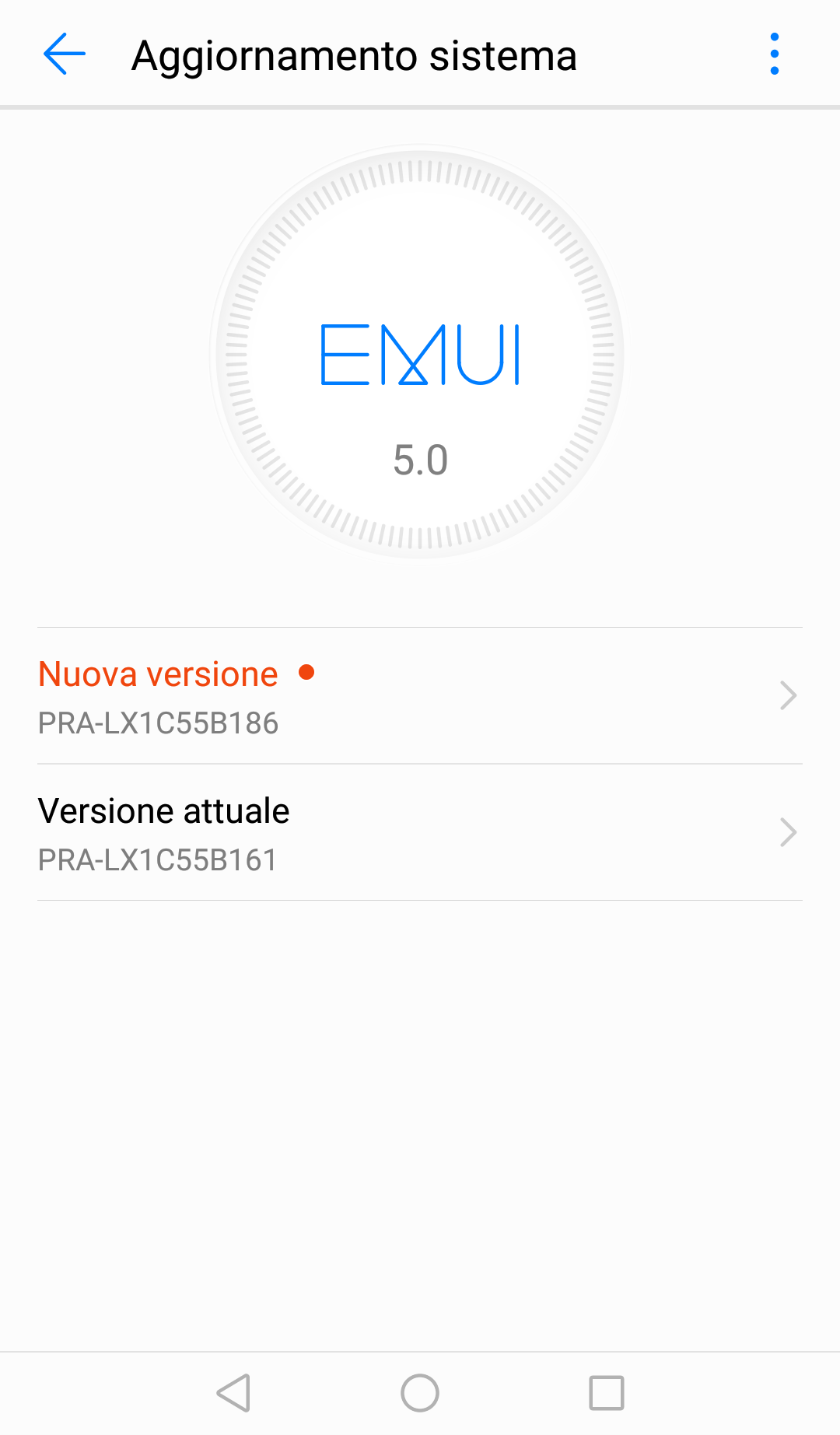Tap the system home button

coord(420,1393)
